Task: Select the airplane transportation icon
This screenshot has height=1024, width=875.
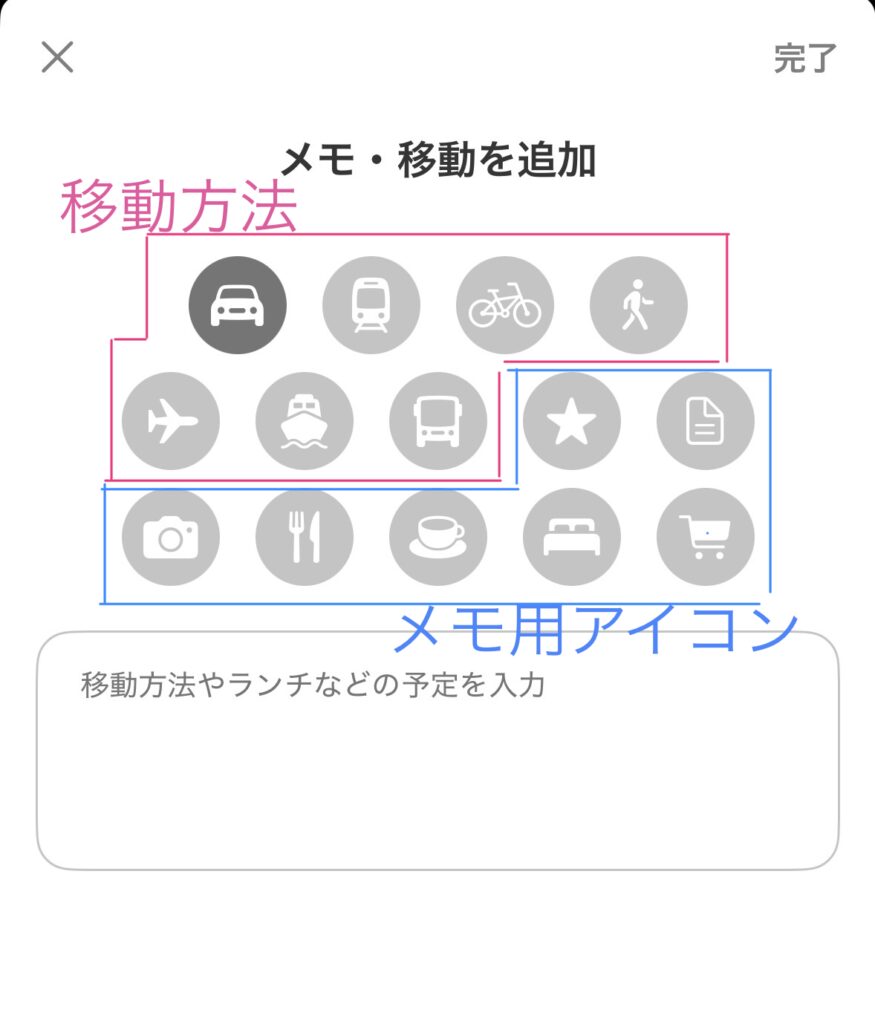Action: click(x=170, y=420)
